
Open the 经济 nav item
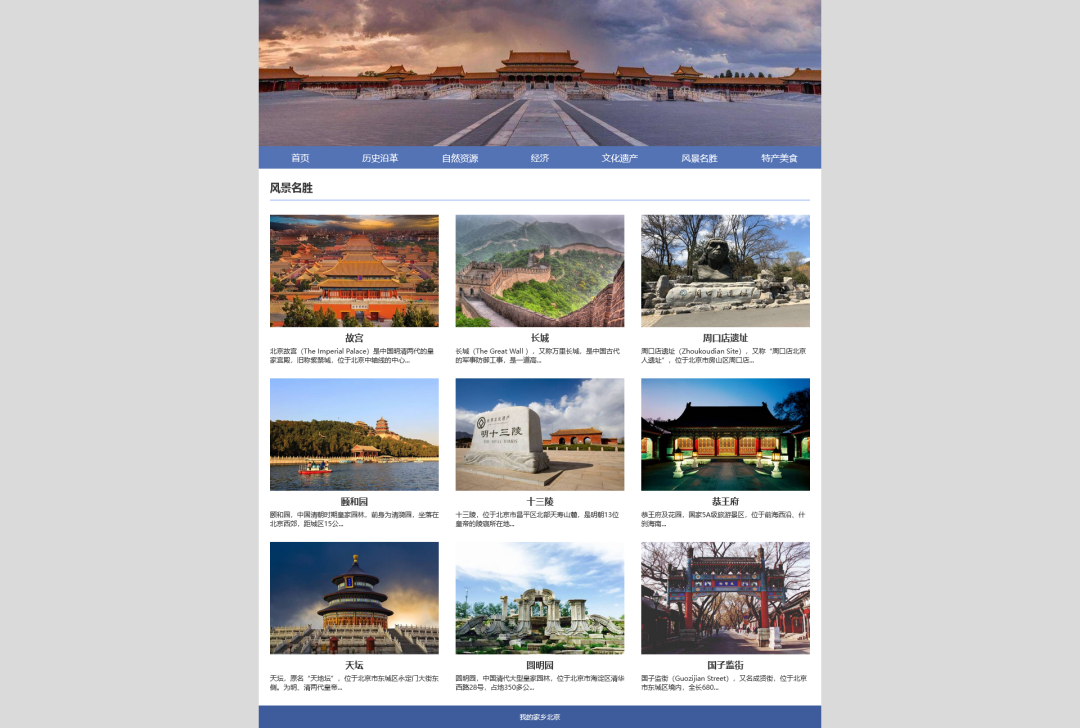pyautogui.click(x=540, y=158)
